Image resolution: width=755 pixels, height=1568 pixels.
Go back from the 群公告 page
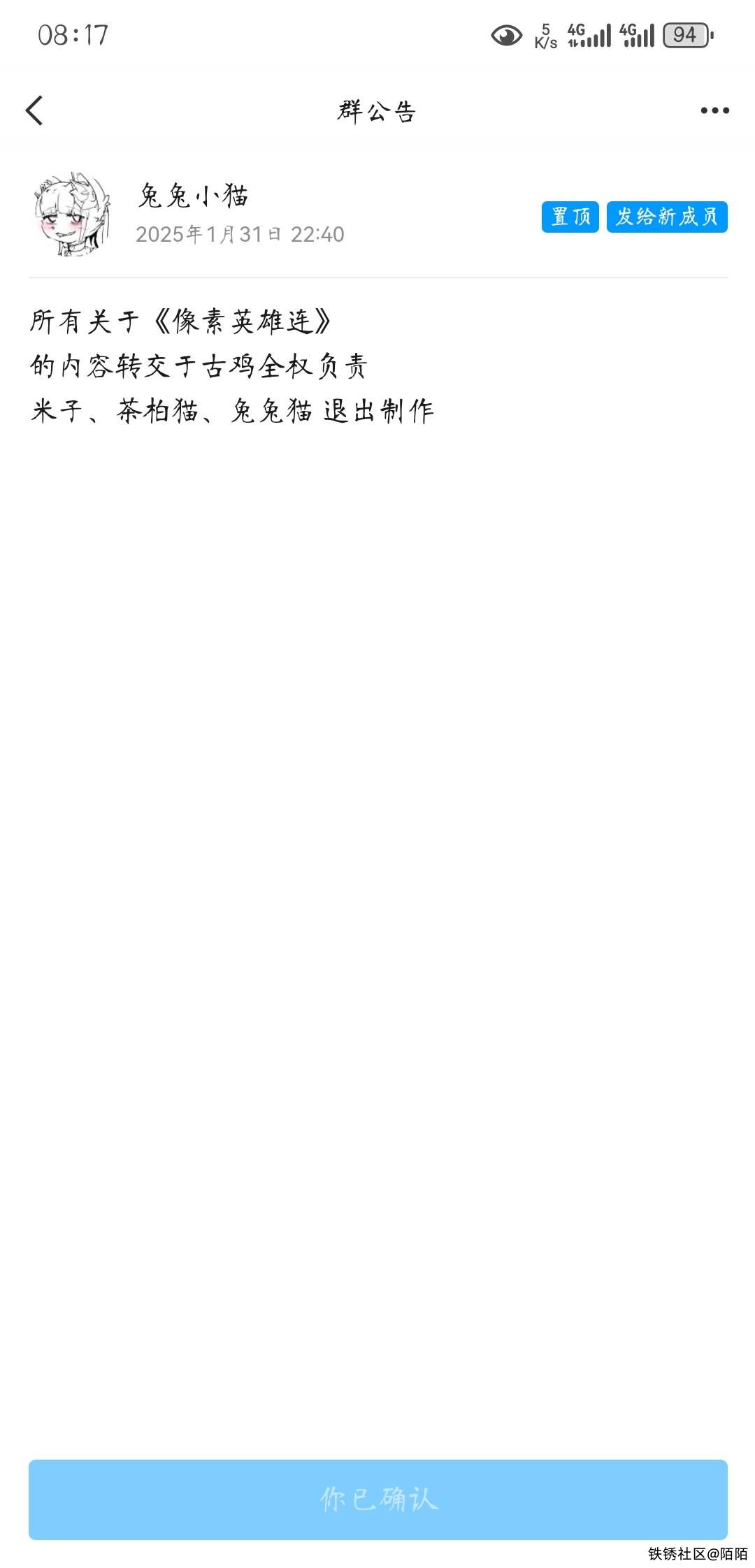[x=35, y=110]
